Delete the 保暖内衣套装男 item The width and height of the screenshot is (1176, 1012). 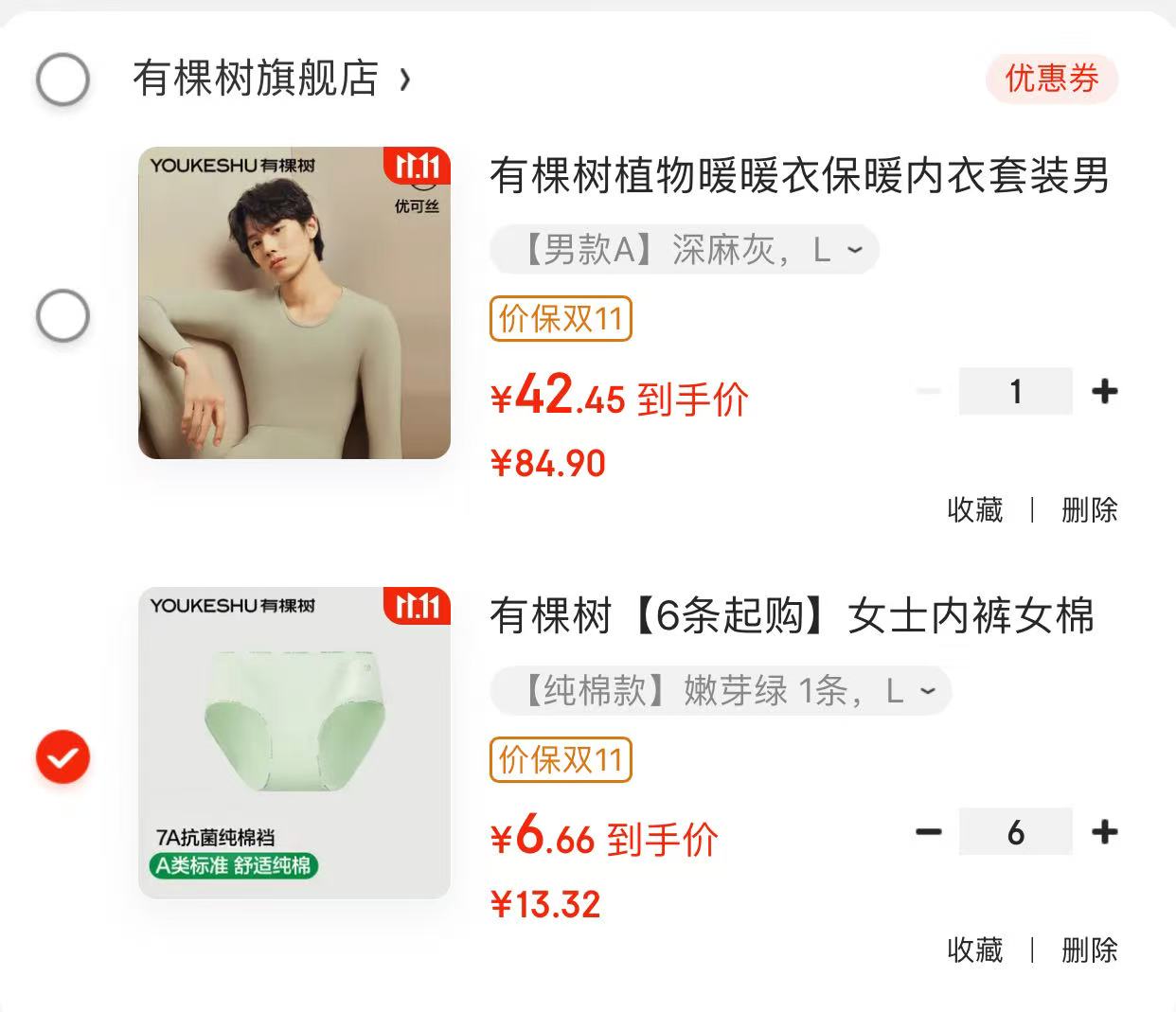[x=1089, y=510]
